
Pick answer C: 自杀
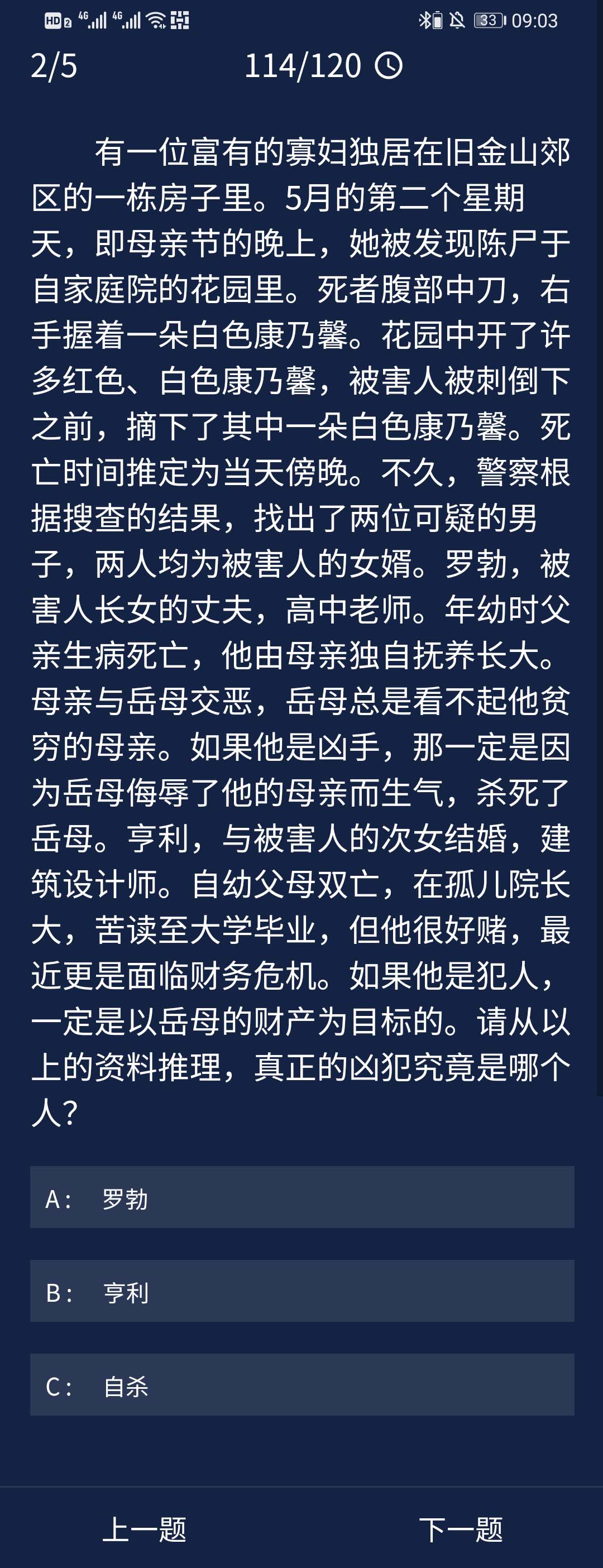[301, 1385]
